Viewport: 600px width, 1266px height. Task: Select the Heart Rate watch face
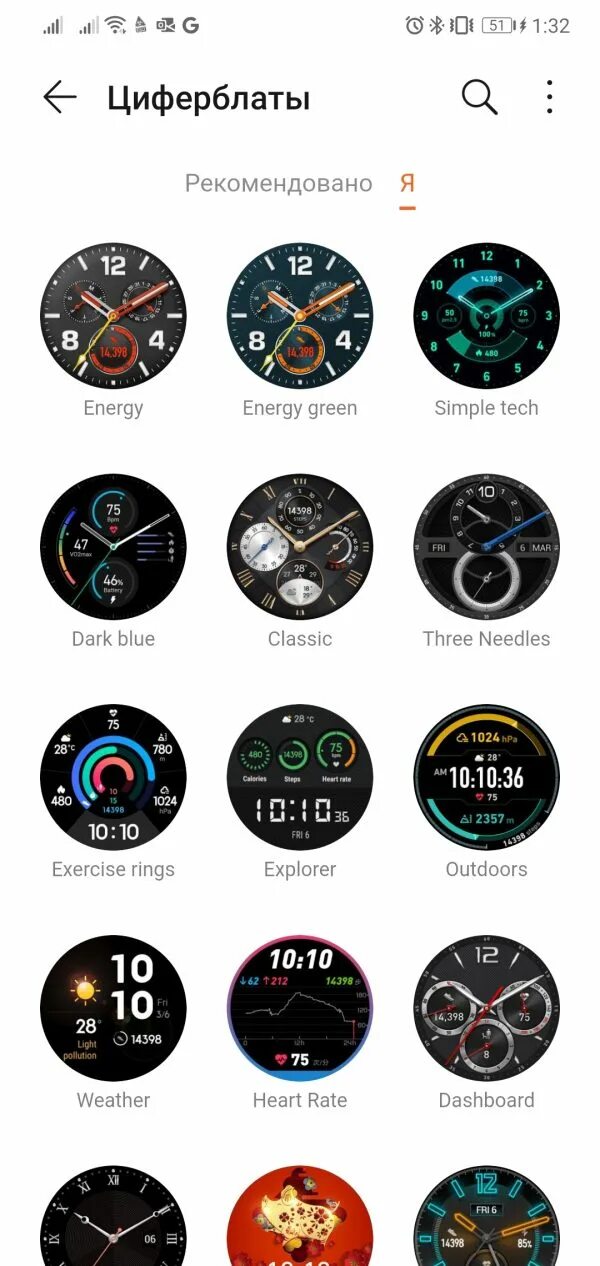click(x=300, y=1009)
